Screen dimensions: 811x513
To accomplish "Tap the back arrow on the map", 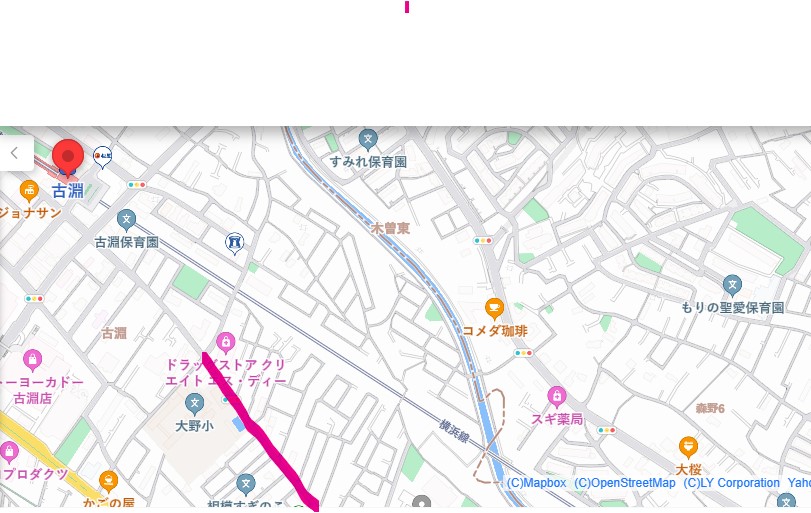I will (15, 154).
